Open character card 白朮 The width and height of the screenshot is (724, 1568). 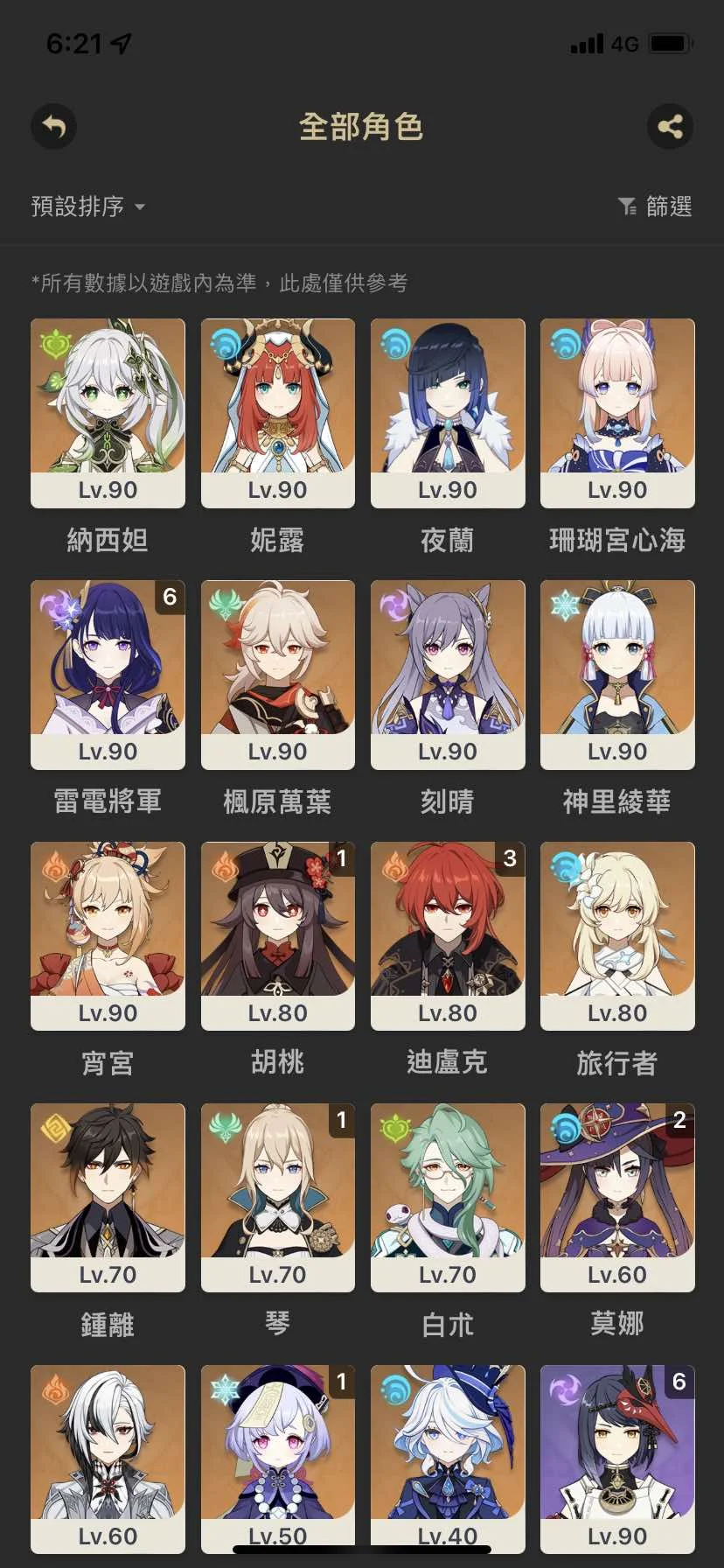(448, 1197)
